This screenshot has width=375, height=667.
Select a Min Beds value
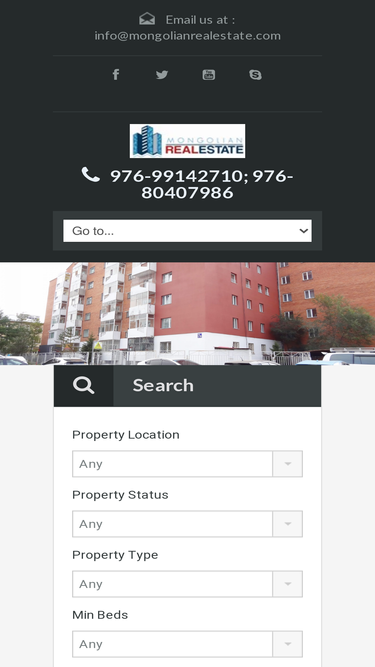tap(188, 644)
